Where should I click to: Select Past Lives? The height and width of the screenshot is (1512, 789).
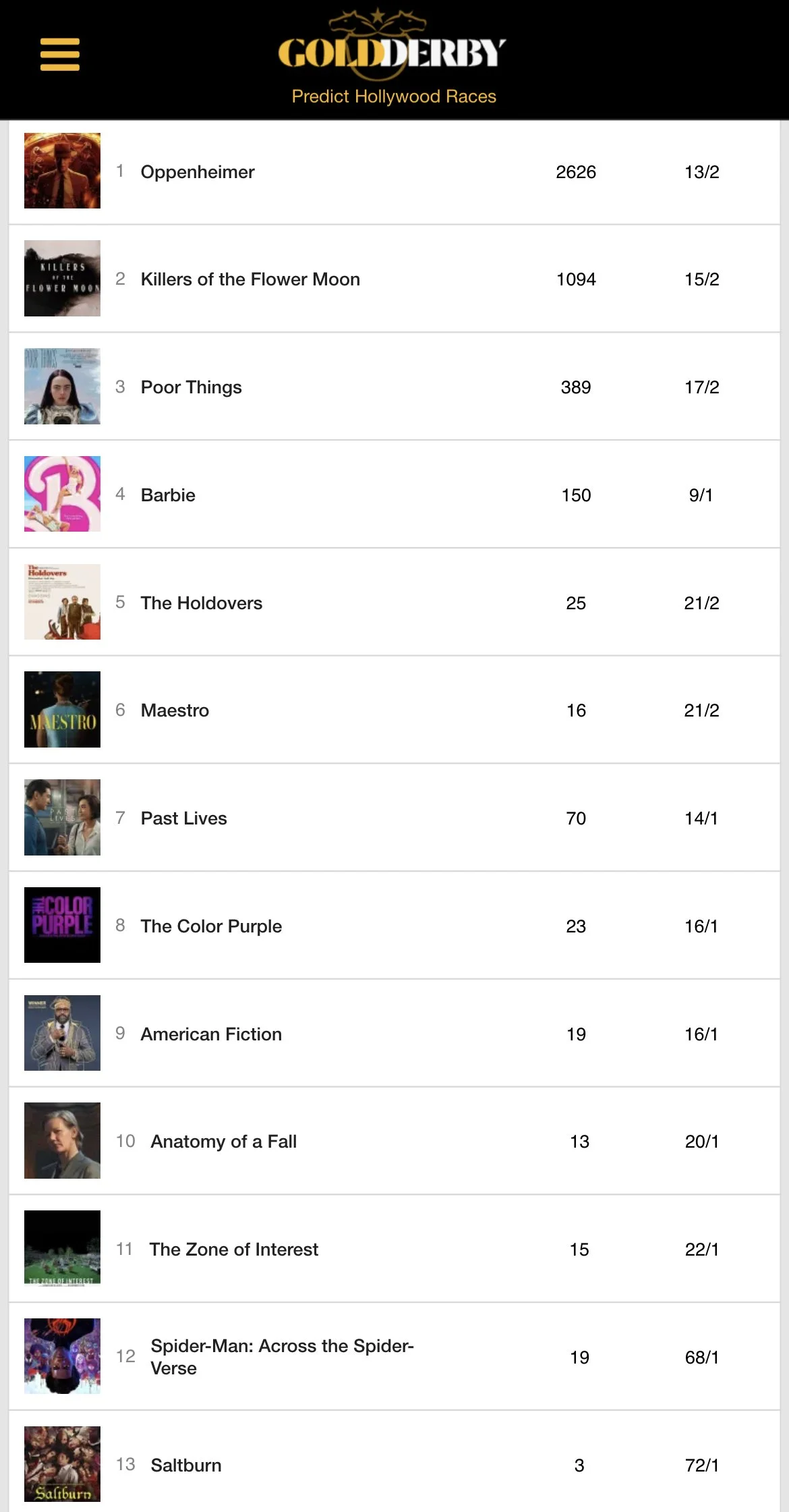pos(394,818)
